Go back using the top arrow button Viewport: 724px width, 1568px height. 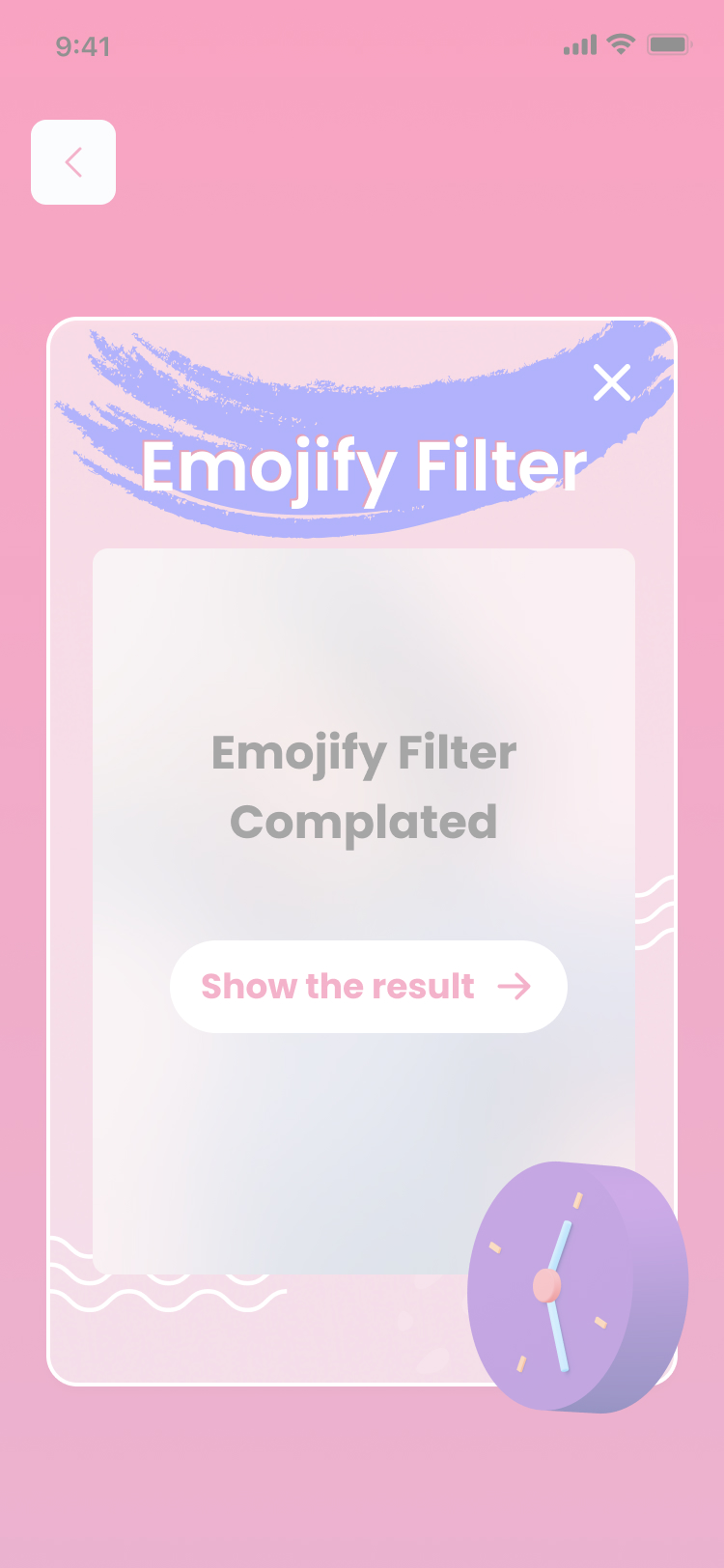(73, 162)
